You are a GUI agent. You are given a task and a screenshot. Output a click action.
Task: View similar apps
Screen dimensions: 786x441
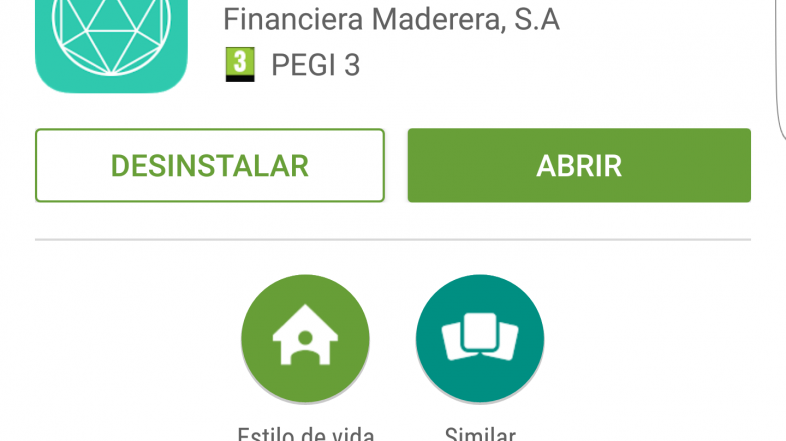(x=480, y=338)
